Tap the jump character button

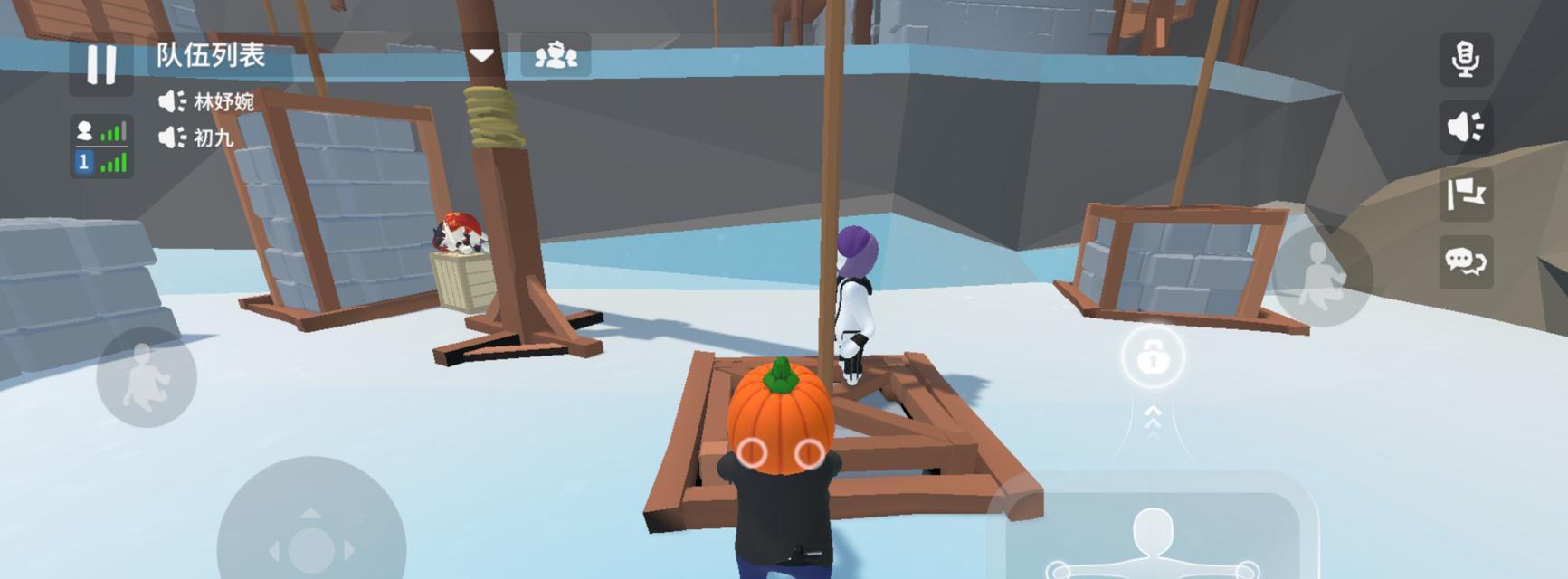point(1153,538)
